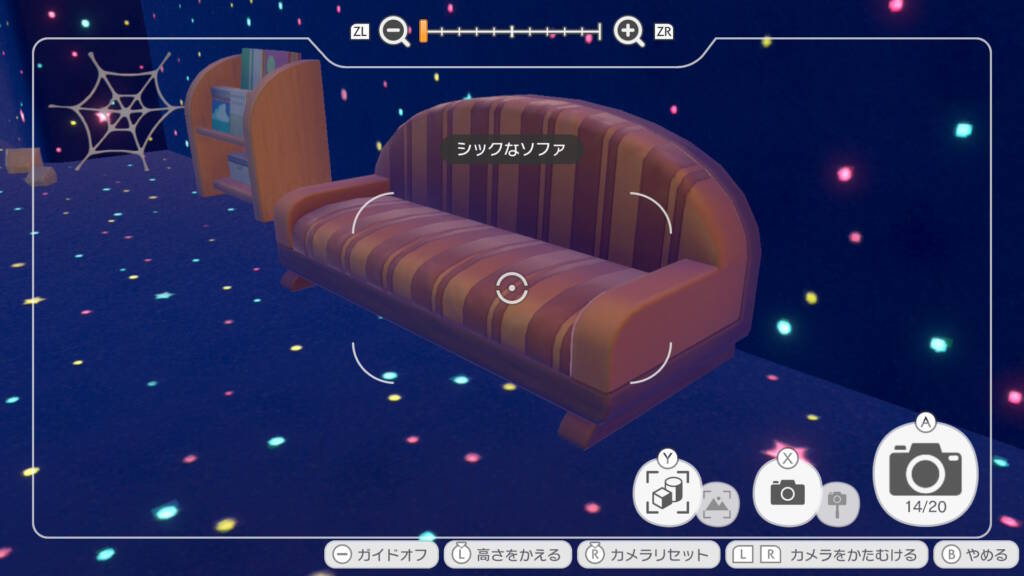Set a point on the zoom slider
The width and height of the screenshot is (1024, 576).
[x=511, y=32]
